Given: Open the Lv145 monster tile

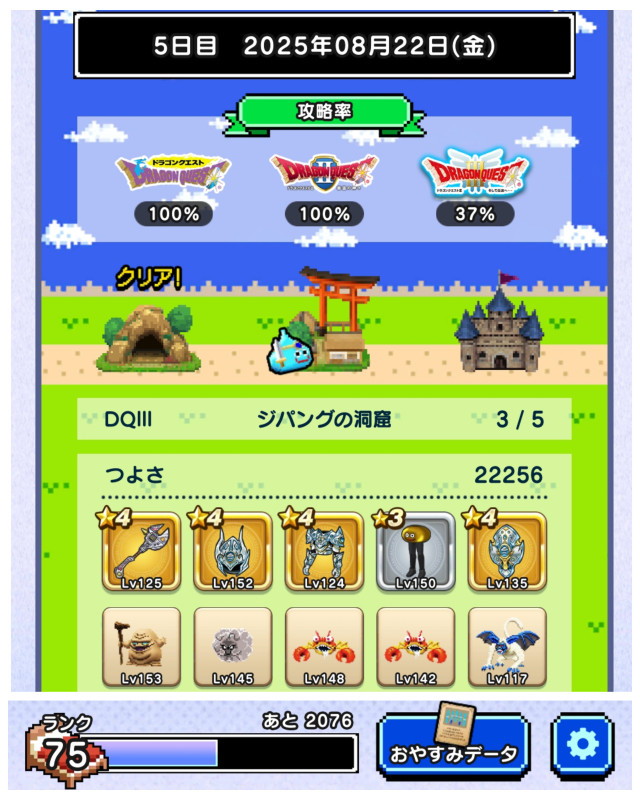Looking at the screenshot, I should point(233,646).
